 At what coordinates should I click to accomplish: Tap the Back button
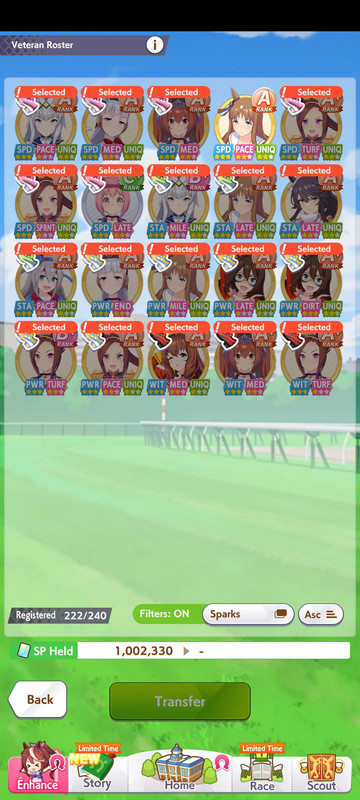click(38, 699)
